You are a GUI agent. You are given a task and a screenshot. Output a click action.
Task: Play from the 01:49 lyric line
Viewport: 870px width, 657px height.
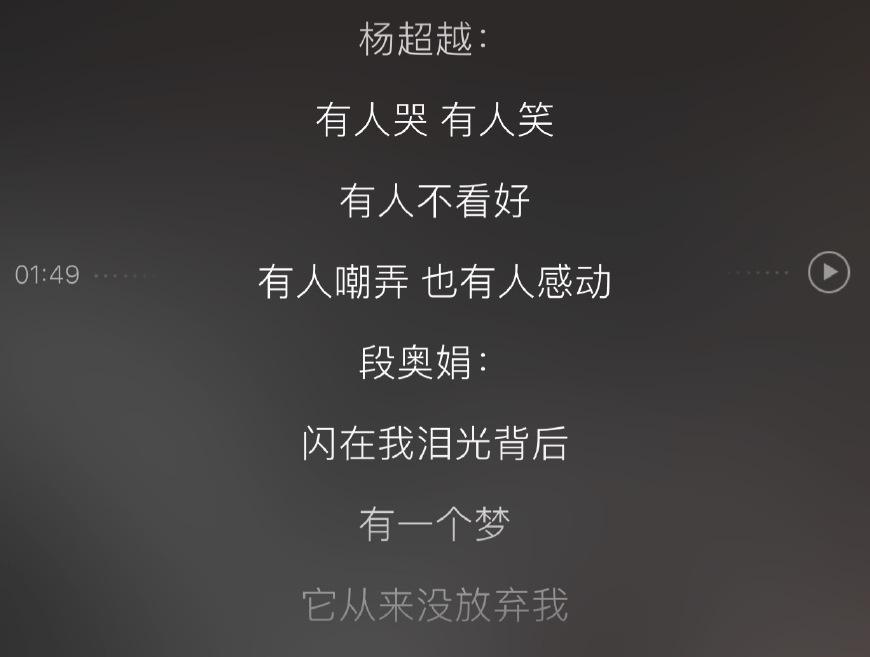pyautogui.click(x=828, y=272)
